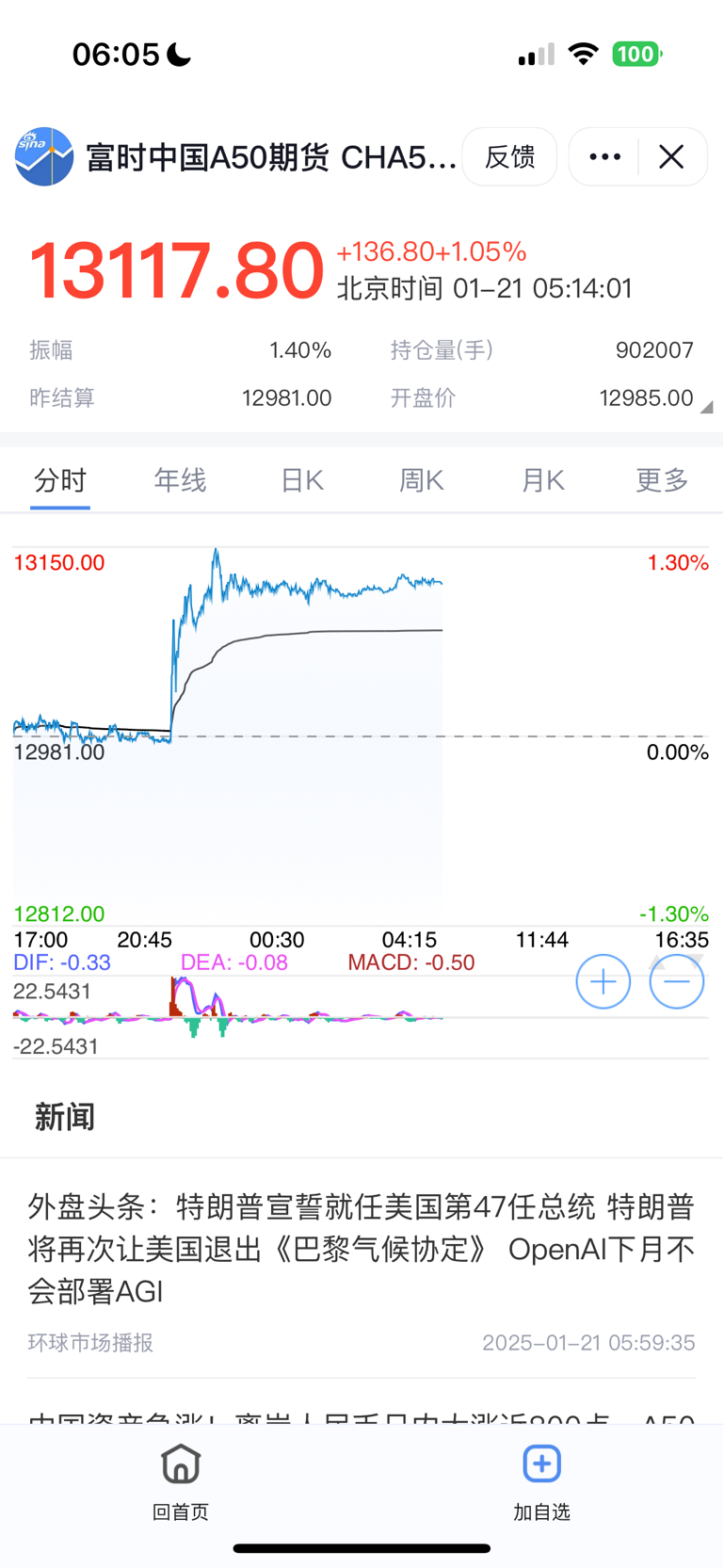Close the mini program page
The width and height of the screenshot is (724, 1568).
[671, 156]
